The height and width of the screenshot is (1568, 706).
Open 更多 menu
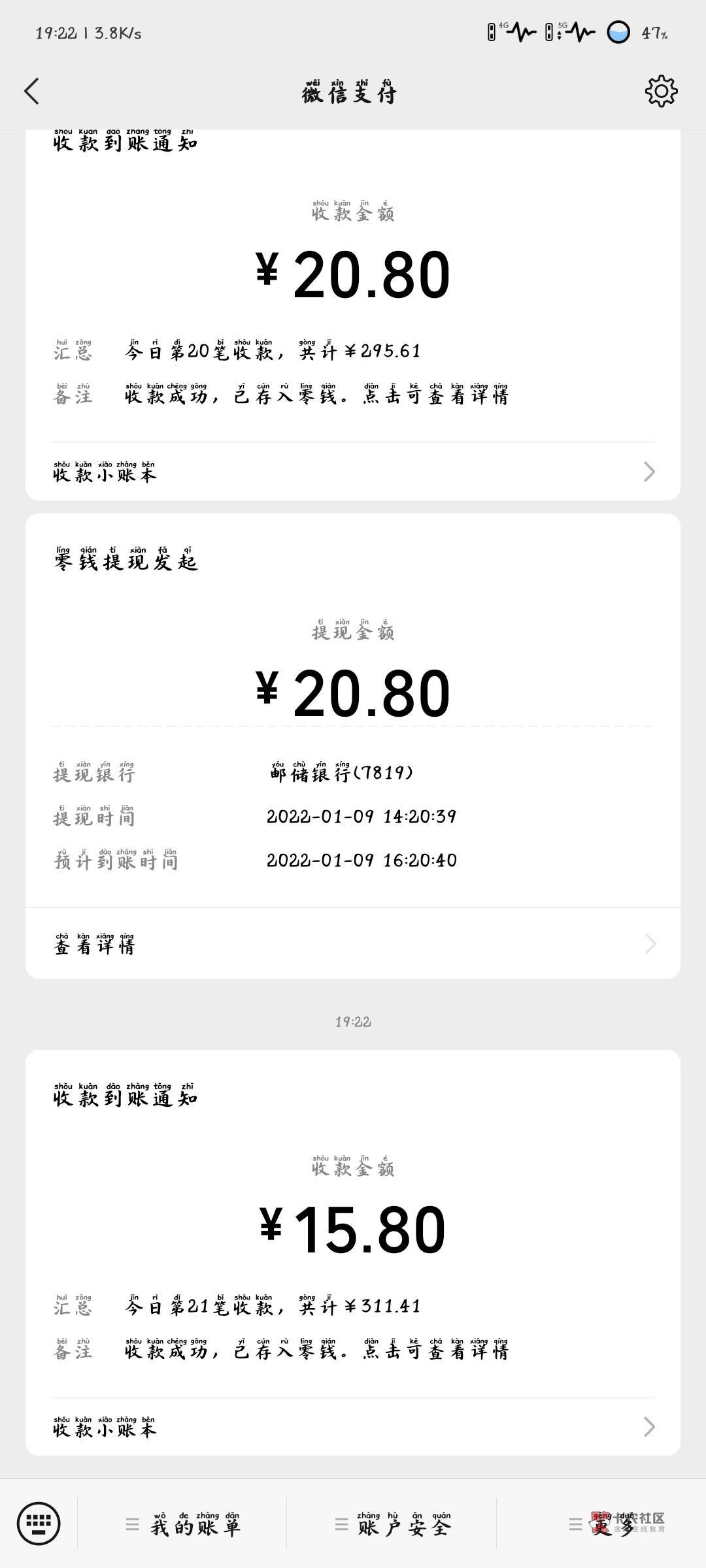[x=601, y=1524]
